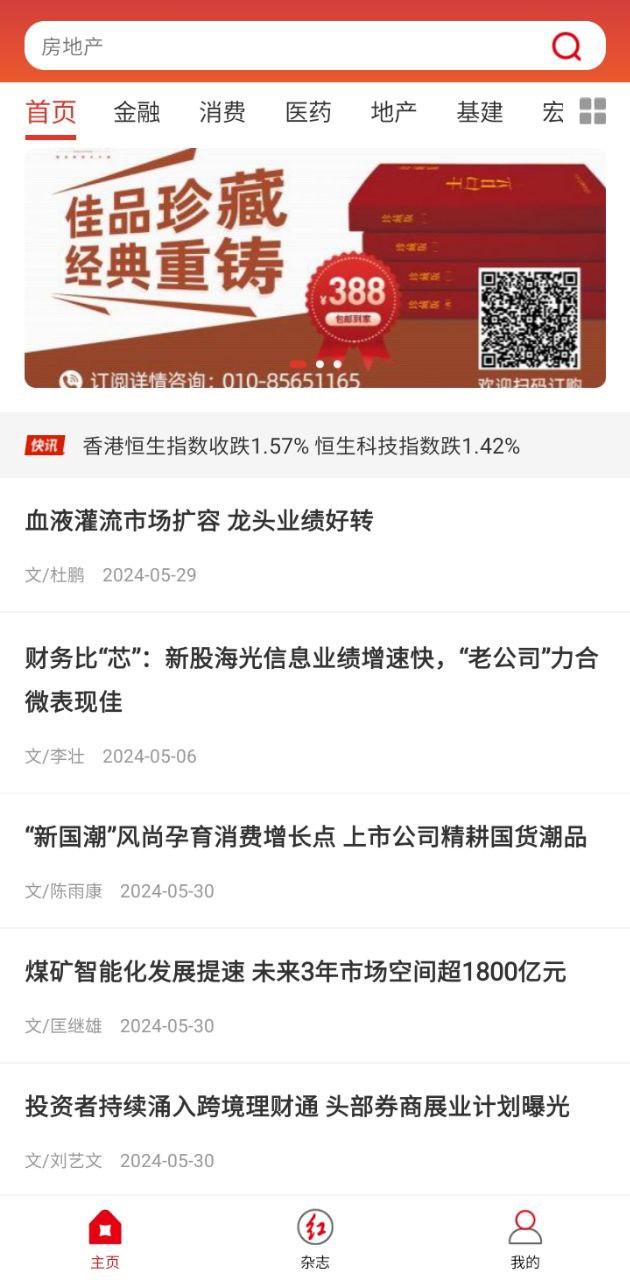Switch to the 金融 tab
The image size is (630, 1280).
136,112
